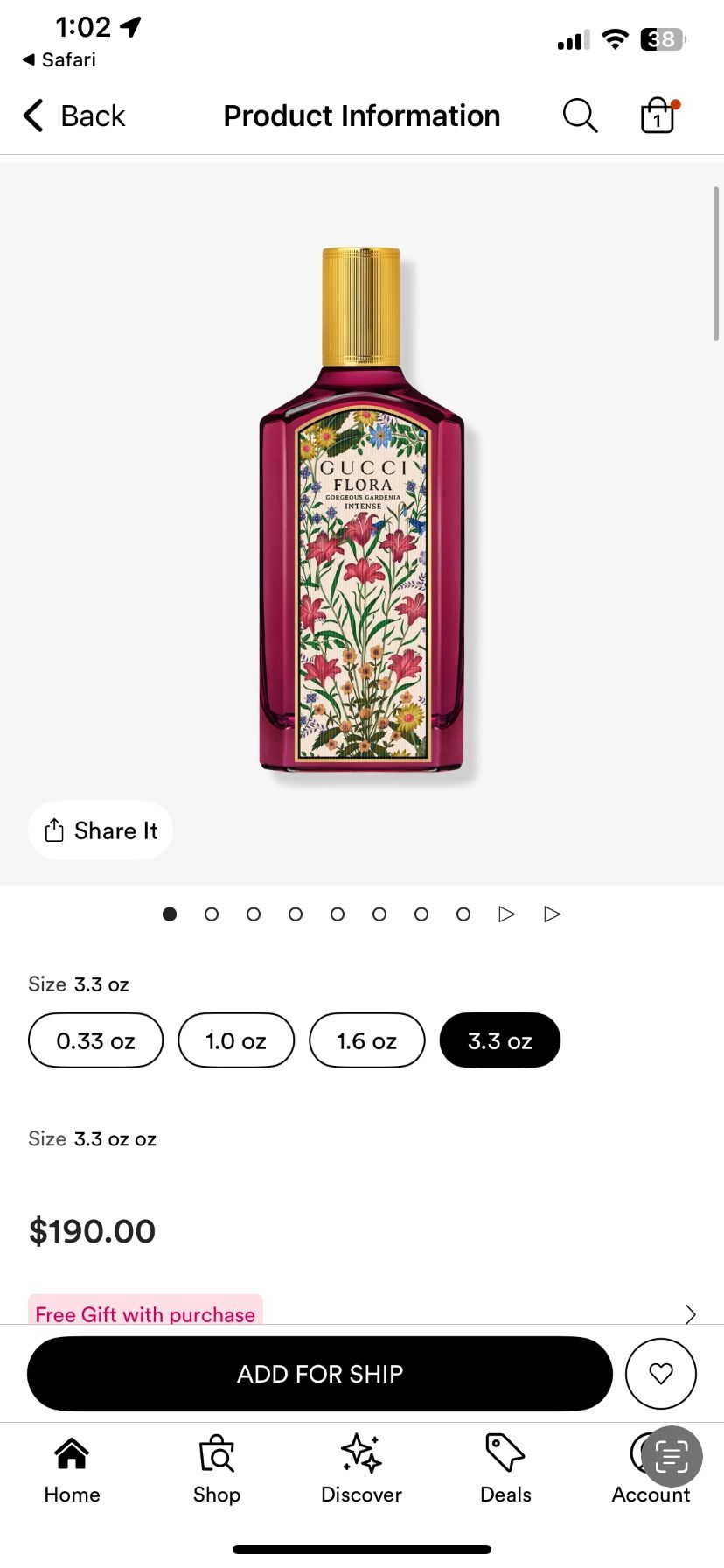Screen dimensions: 724x1568
Task: Select the 0.33 oz size option
Action: [95, 1040]
